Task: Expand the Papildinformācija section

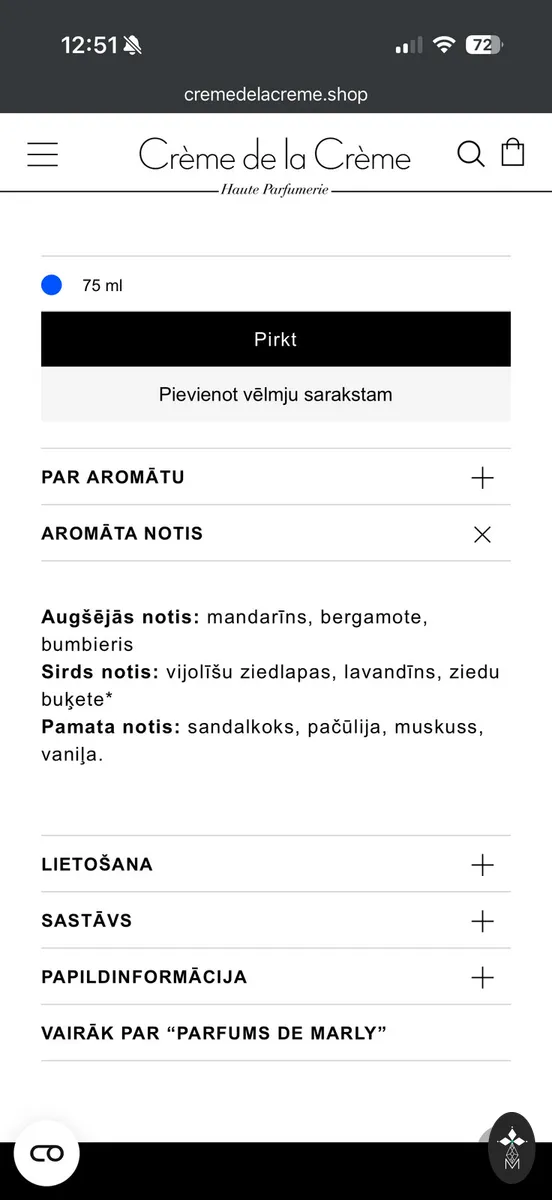Action: point(276,976)
